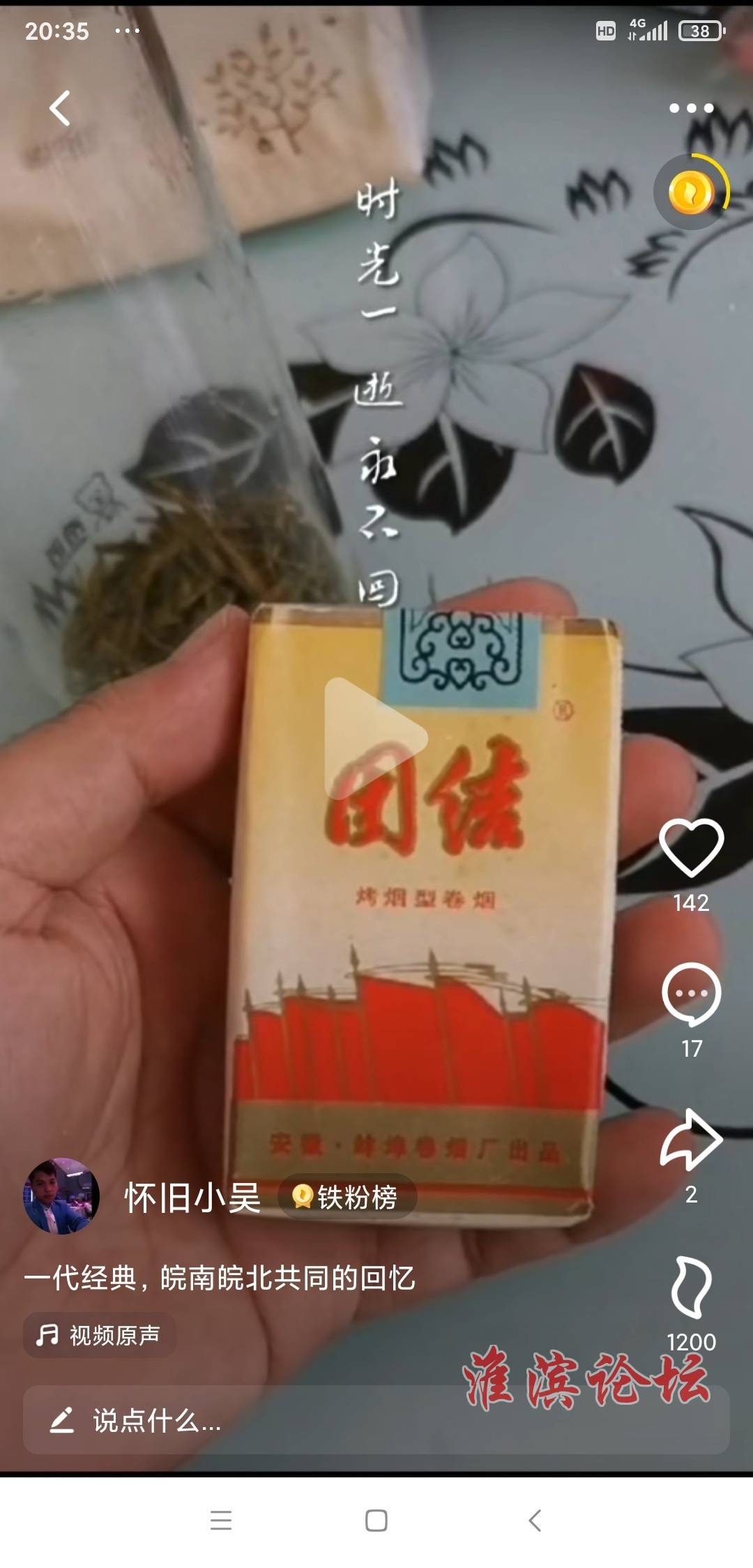Go back using the top-left arrow
Screen dimensions: 753x1568
60,108
